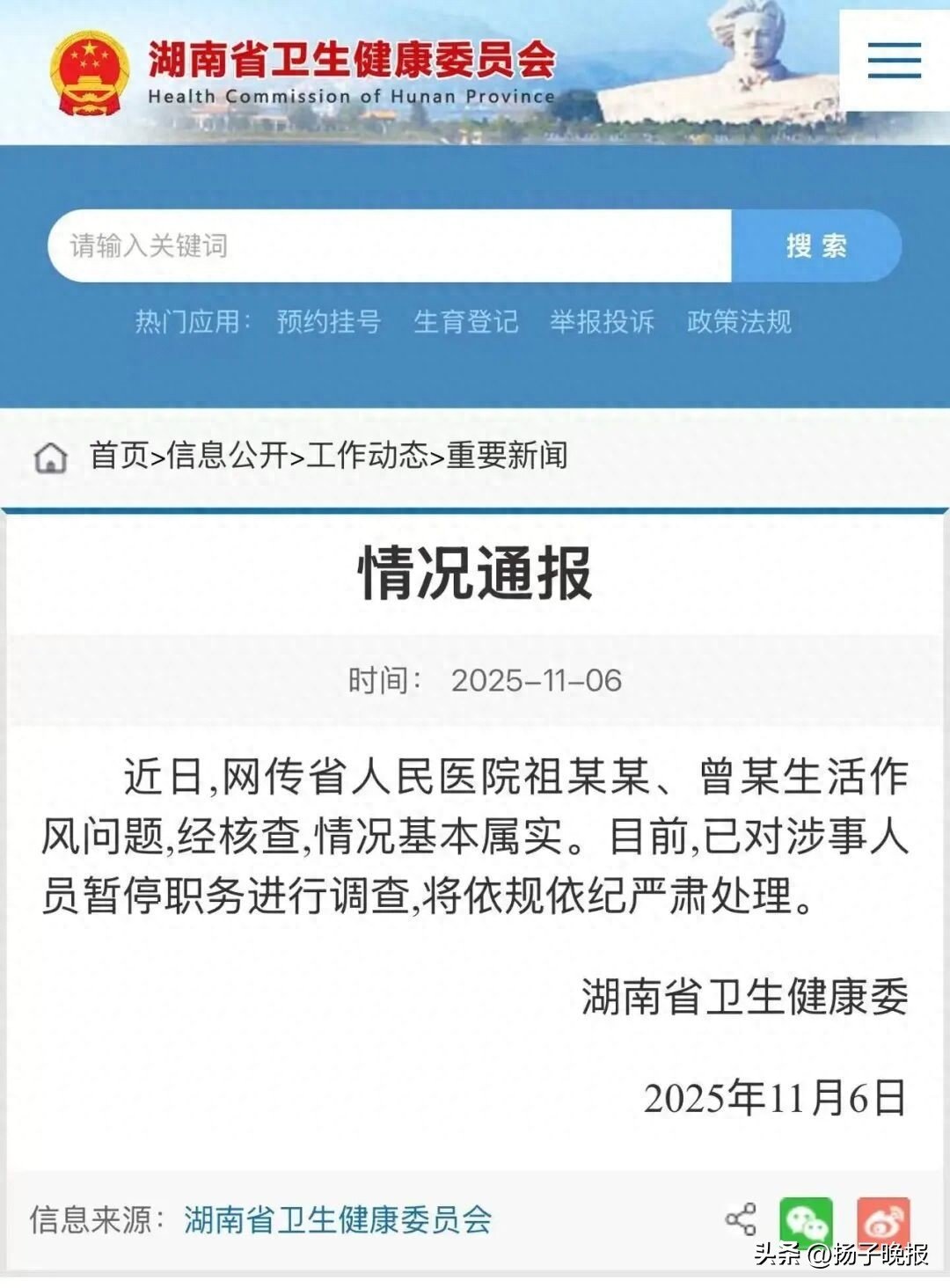Share the notice to Weibo
Screen dimensions: 950x1288
point(883,1221)
